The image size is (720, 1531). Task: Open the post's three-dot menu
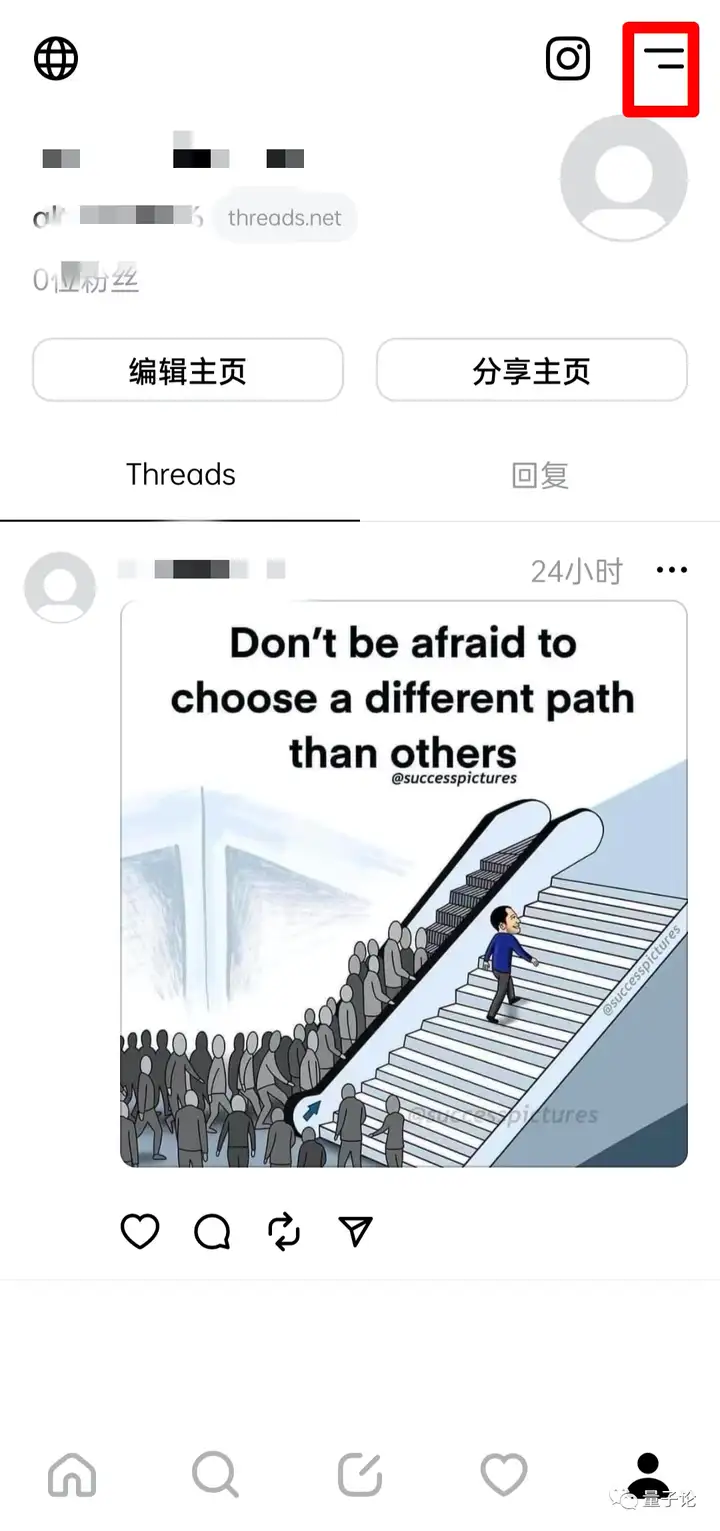point(671,570)
